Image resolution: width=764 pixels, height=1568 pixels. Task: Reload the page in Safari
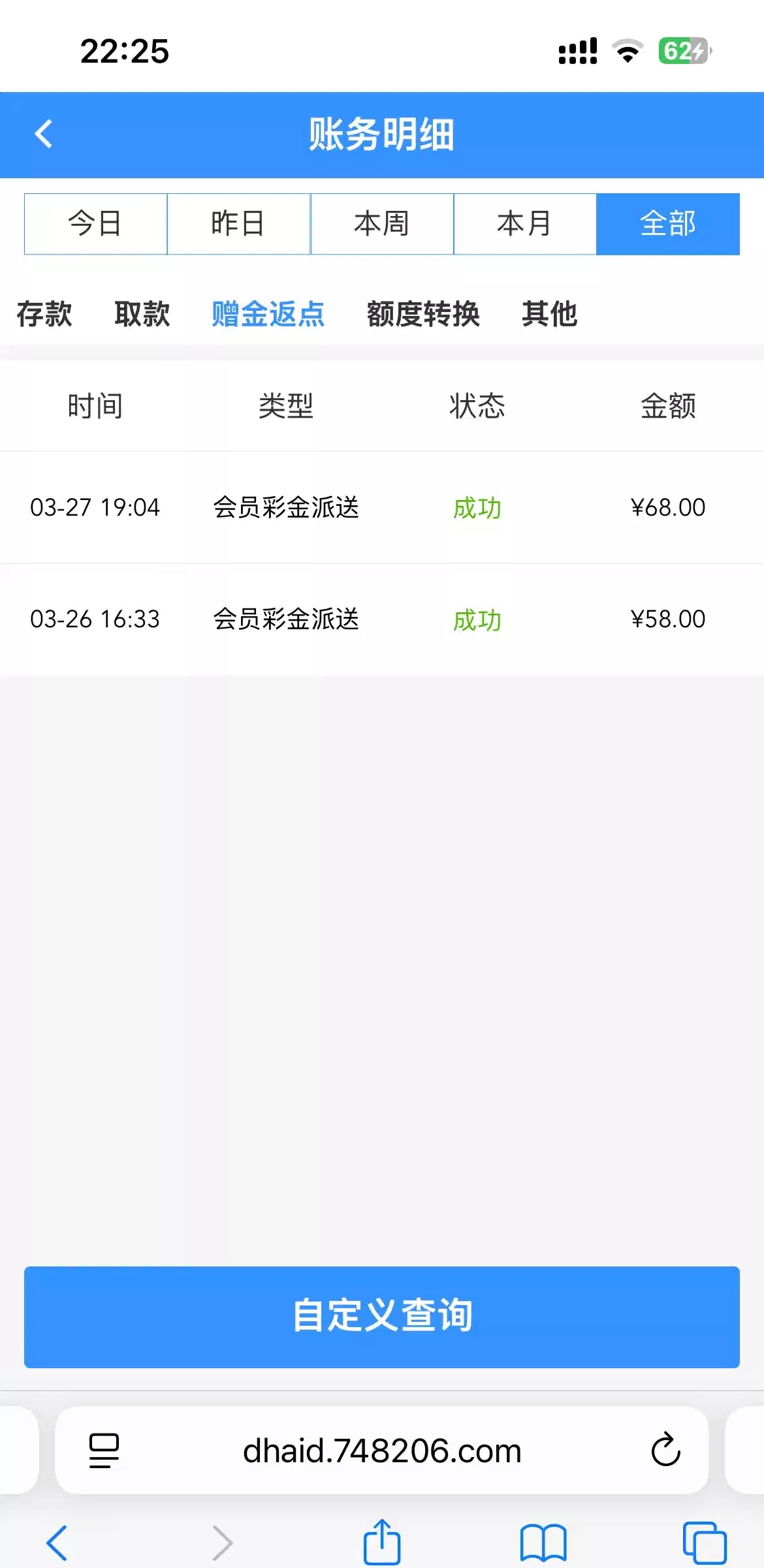pos(665,1450)
